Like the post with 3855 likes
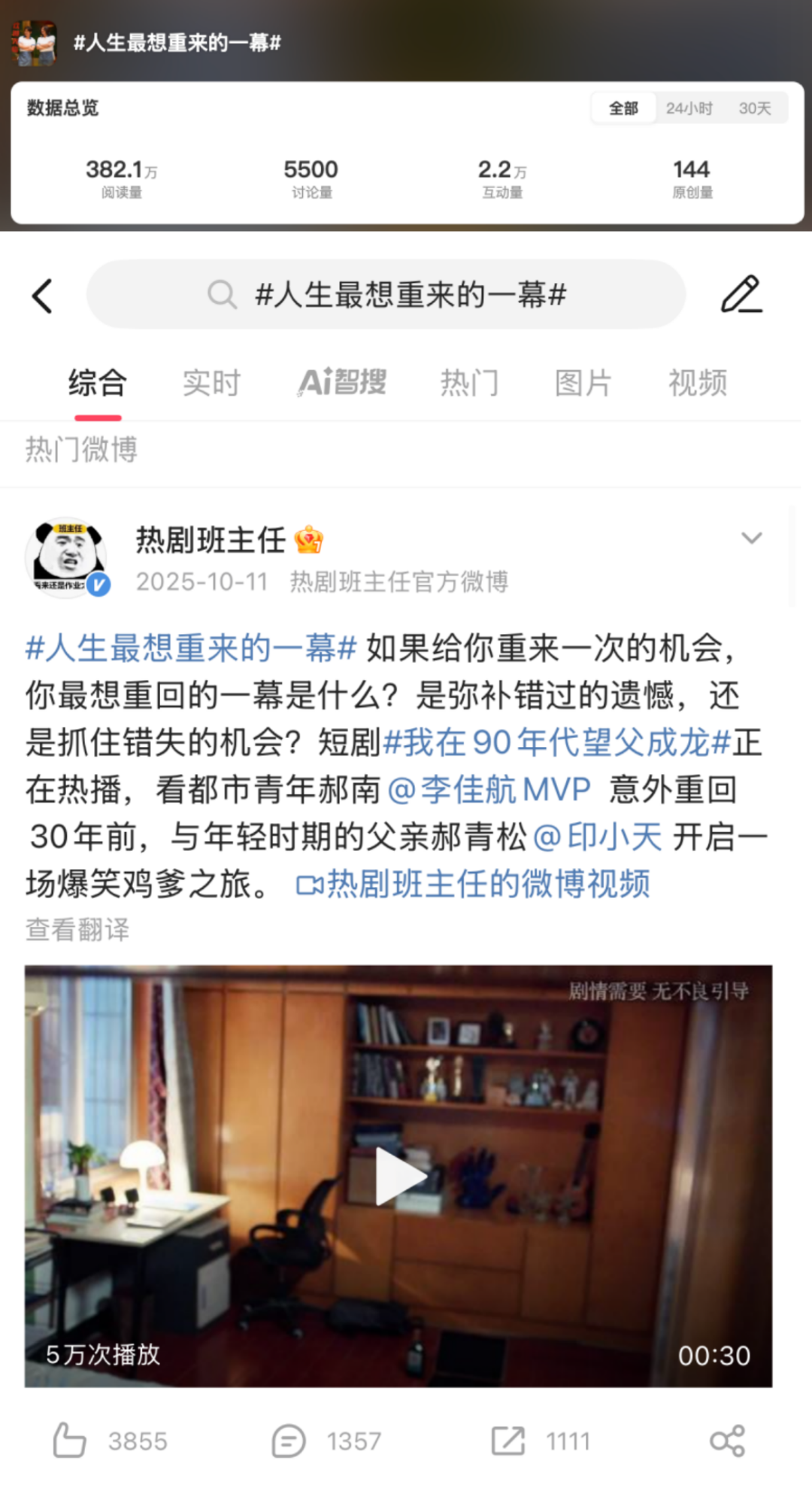Viewport: 812px width, 1494px height. 110,1441
